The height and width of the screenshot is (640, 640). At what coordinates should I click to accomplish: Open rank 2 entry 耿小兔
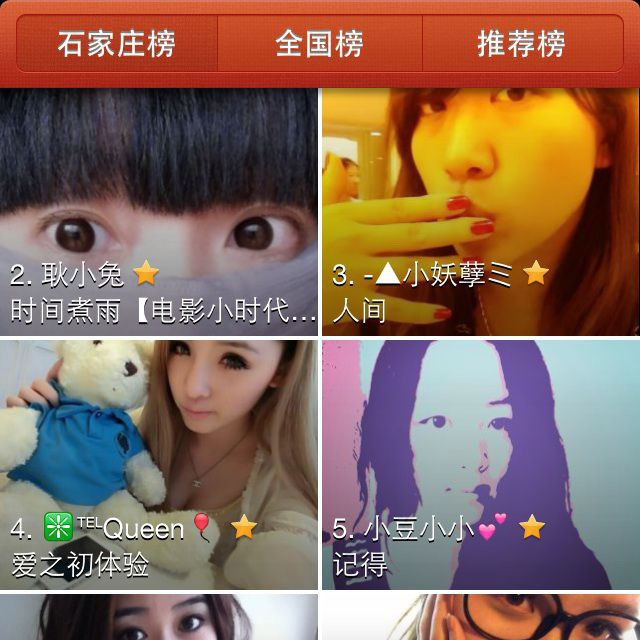coord(159,212)
